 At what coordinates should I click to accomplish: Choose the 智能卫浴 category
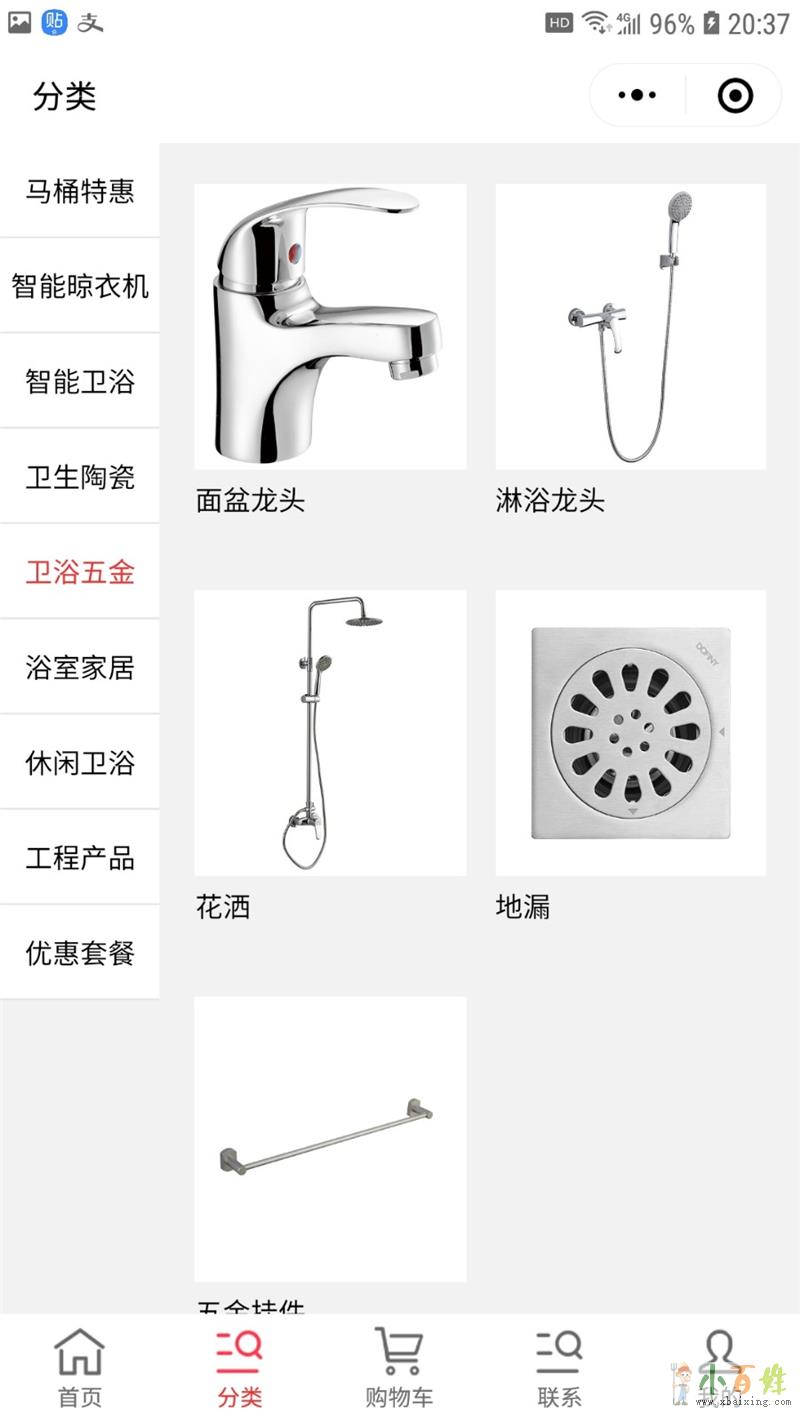tap(80, 381)
